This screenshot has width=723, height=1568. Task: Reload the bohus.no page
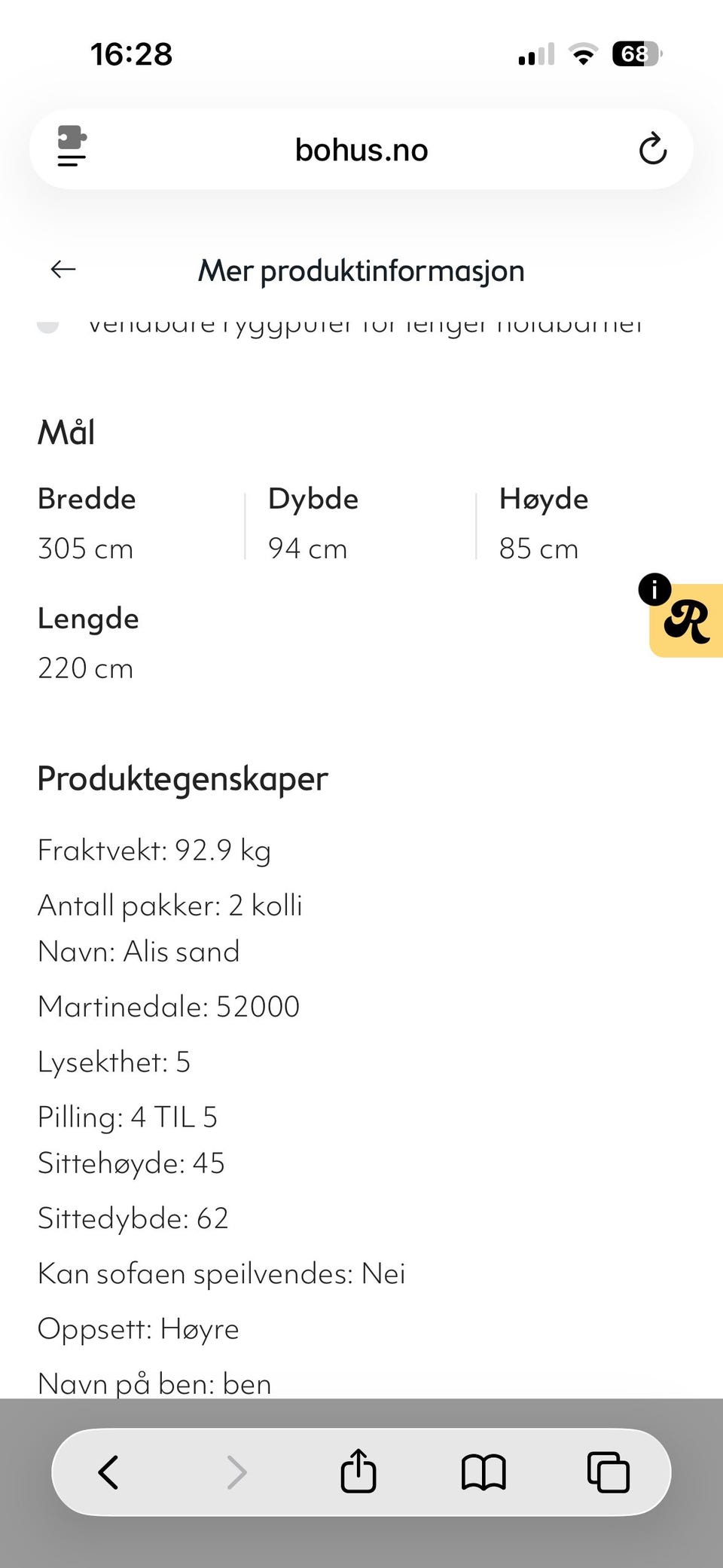pyautogui.click(x=653, y=148)
